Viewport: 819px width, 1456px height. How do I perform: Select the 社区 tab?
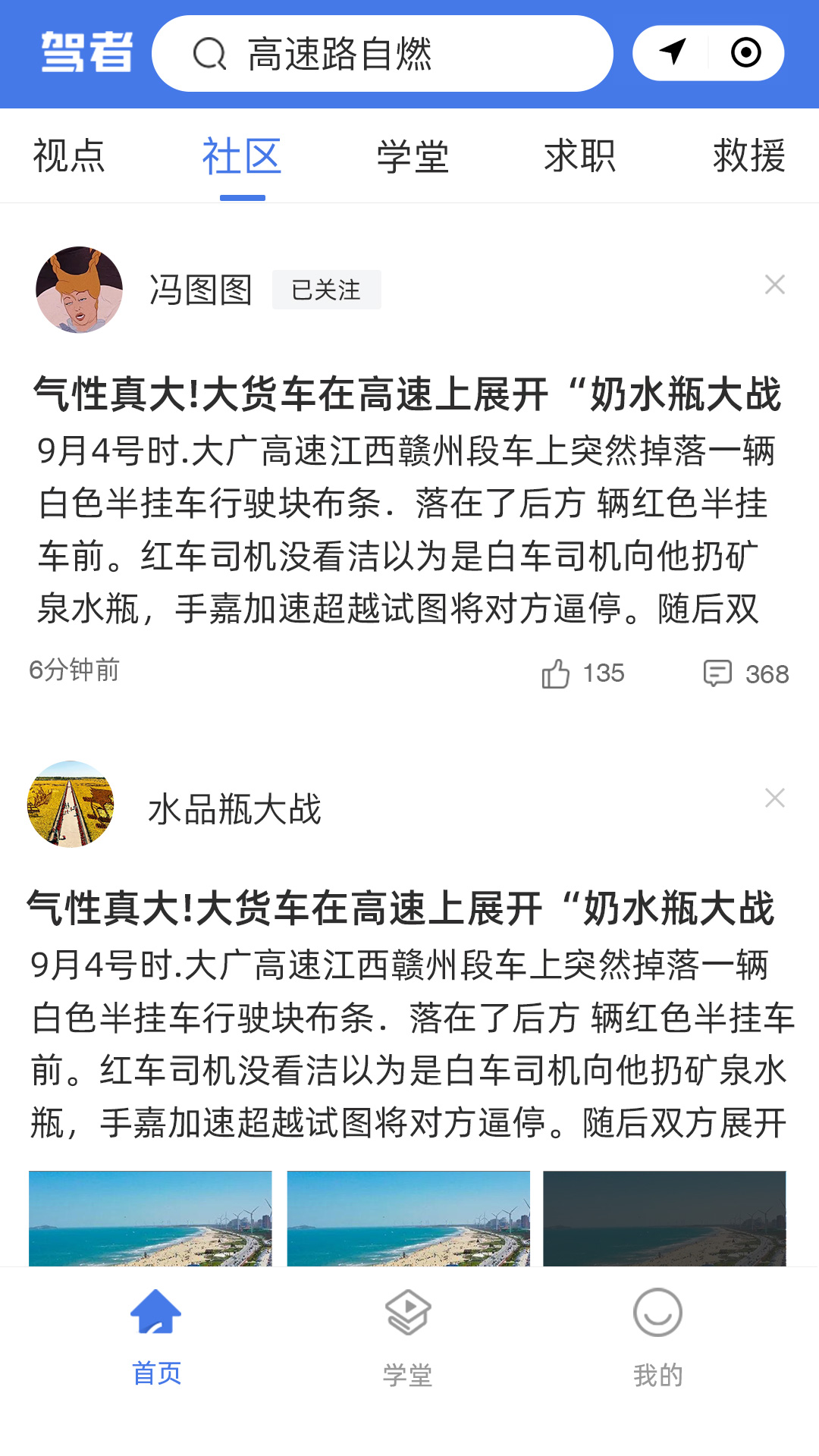242,156
